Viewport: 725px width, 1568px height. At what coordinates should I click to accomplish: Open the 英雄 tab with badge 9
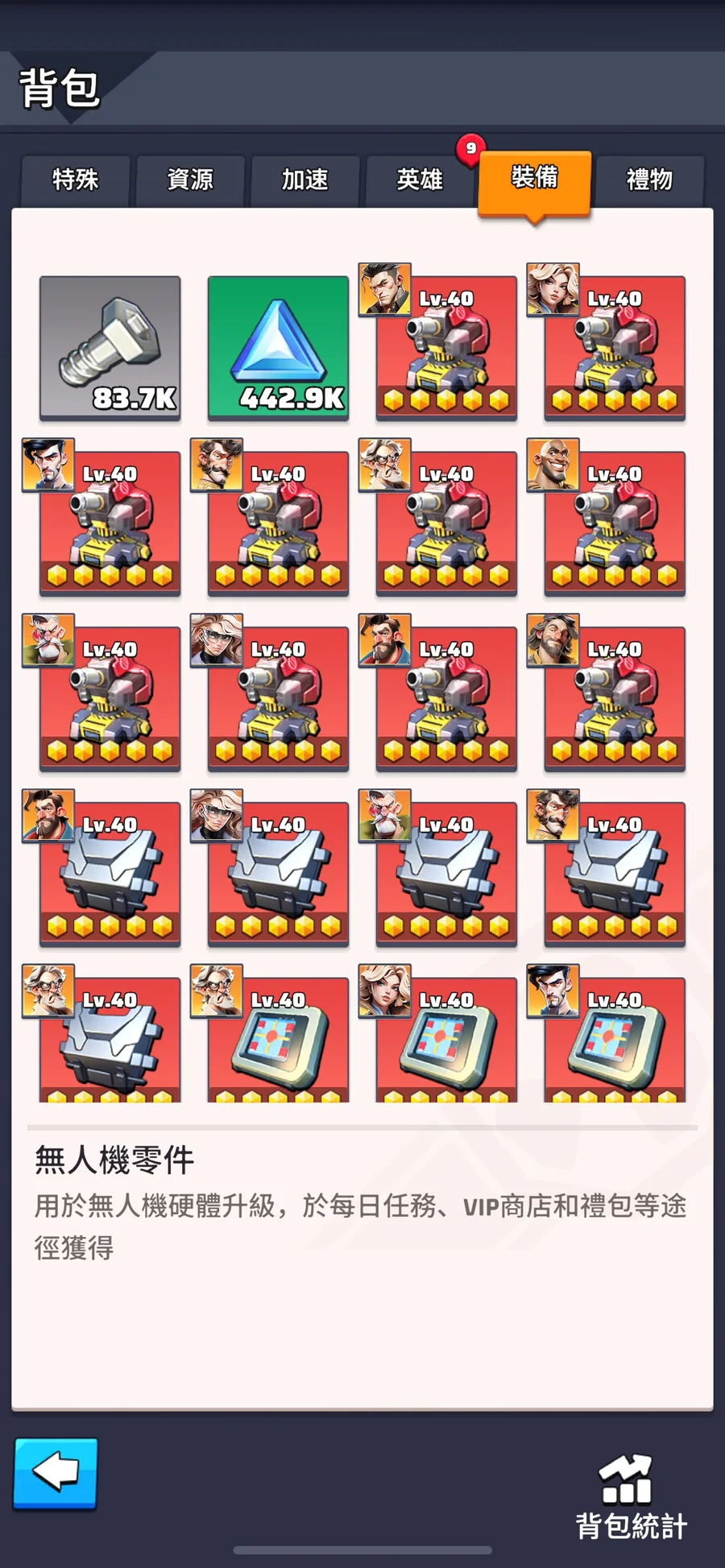[420, 180]
